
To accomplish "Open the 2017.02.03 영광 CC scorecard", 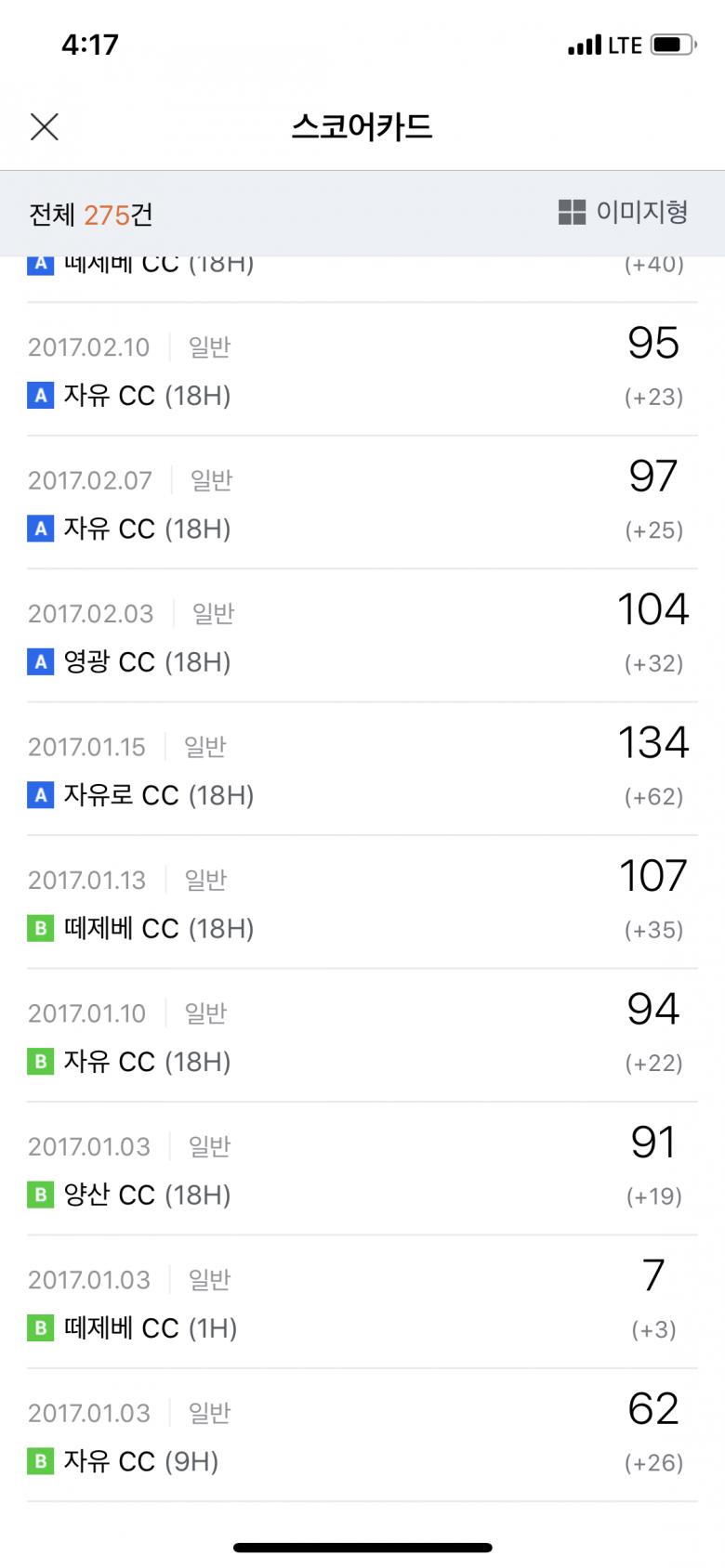I will [362, 636].
